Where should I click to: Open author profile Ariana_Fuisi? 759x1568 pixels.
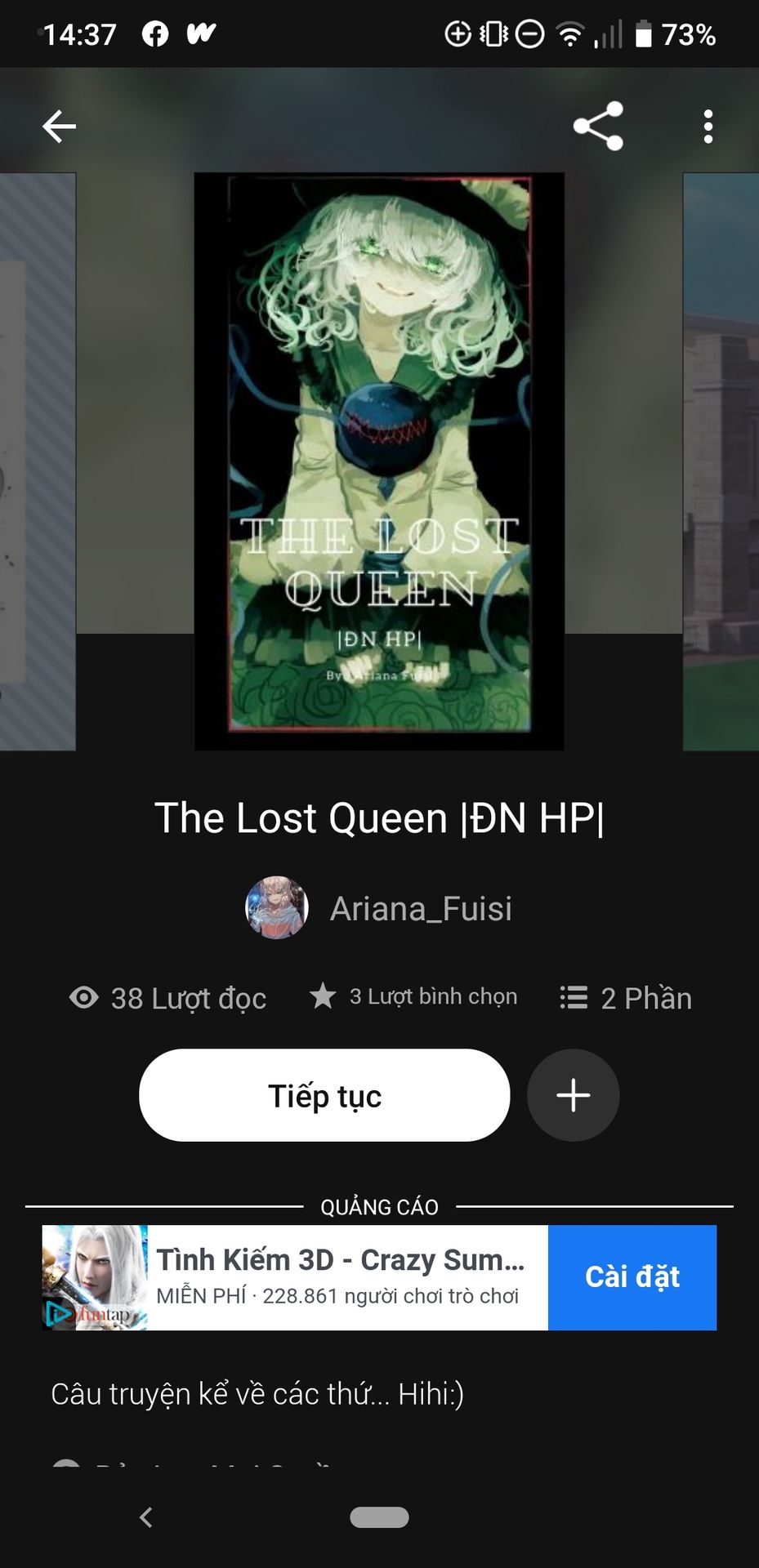pyautogui.click(x=379, y=908)
